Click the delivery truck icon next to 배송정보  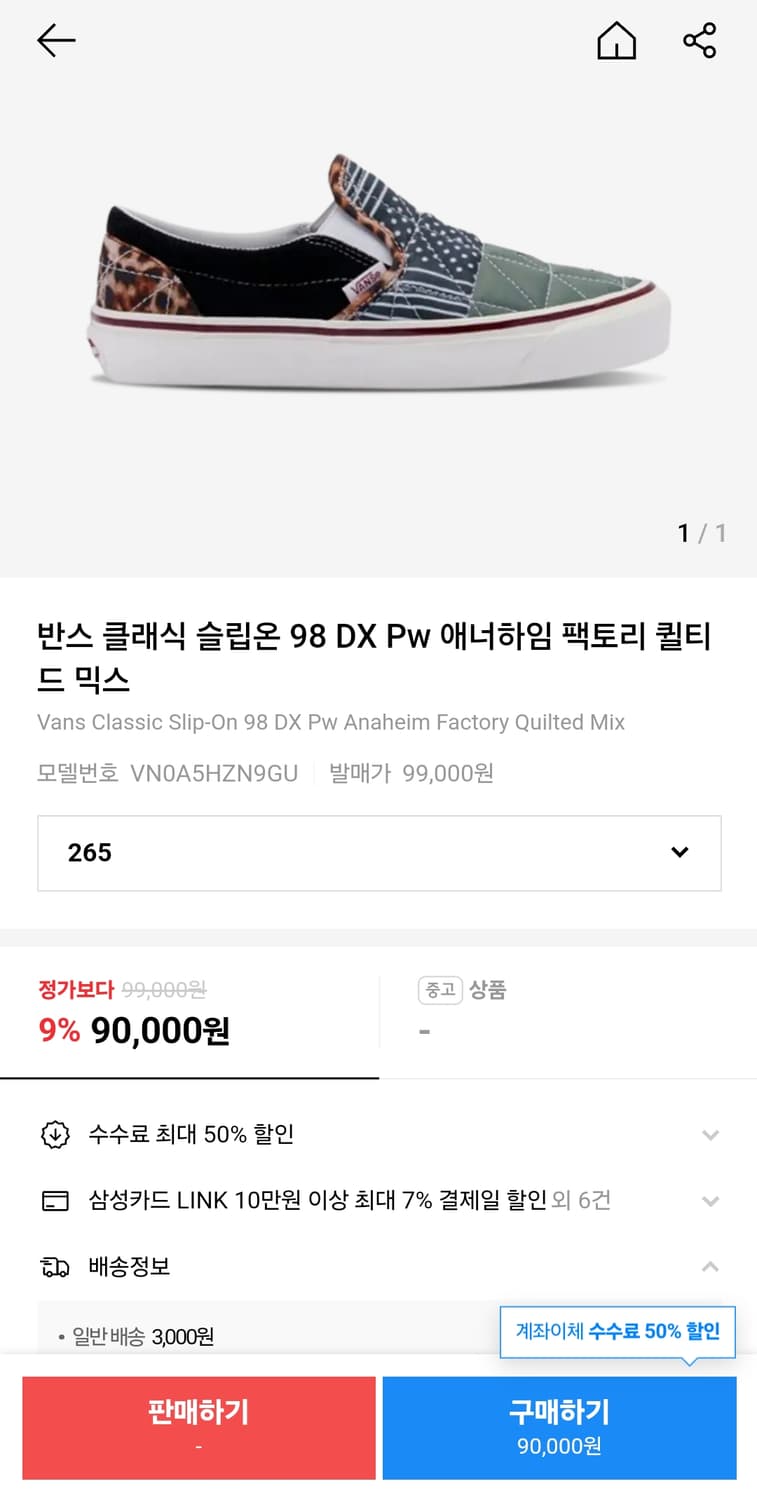pyautogui.click(x=55, y=1266)
